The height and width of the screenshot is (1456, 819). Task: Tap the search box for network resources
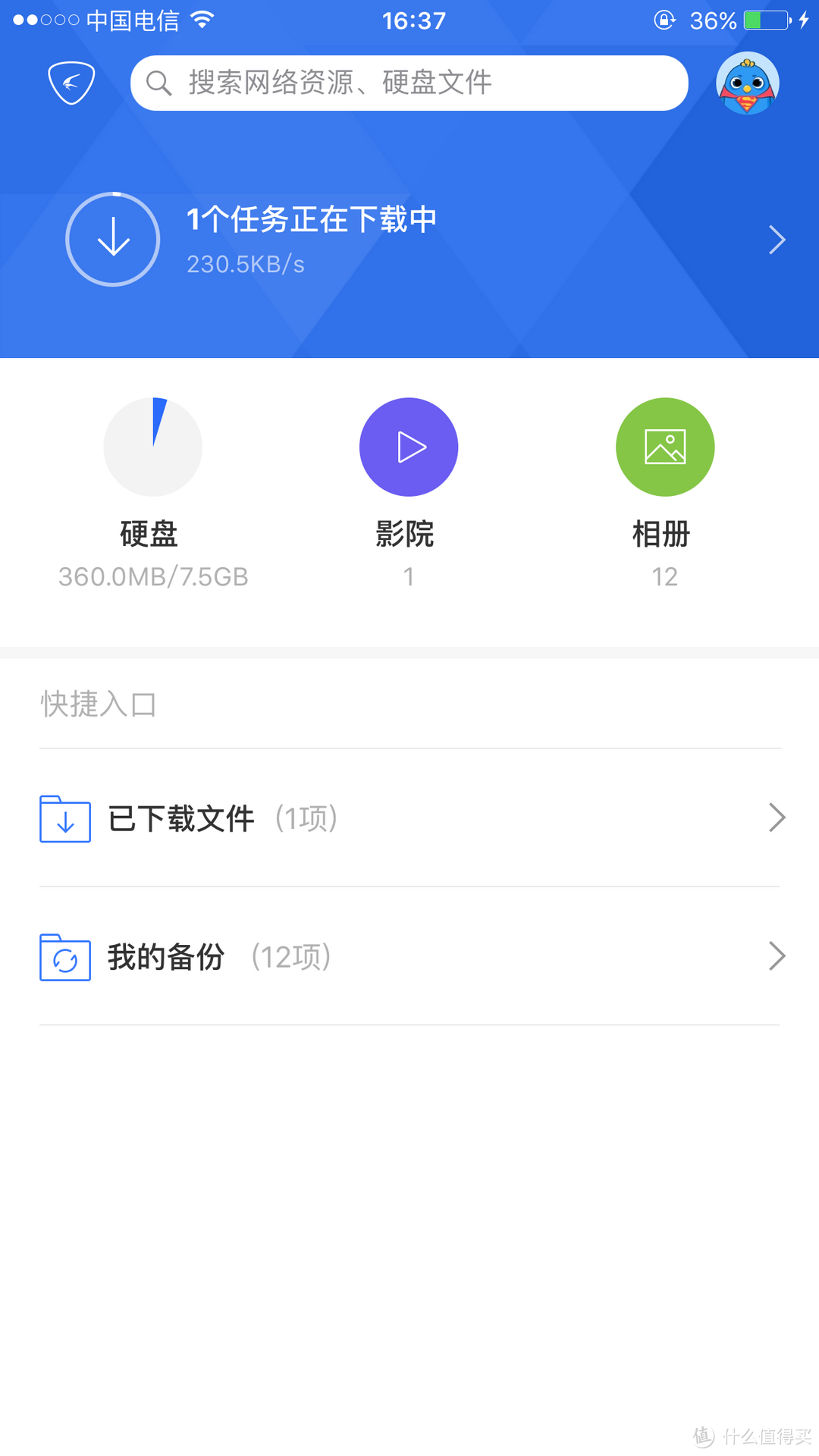tap(409, 83)
